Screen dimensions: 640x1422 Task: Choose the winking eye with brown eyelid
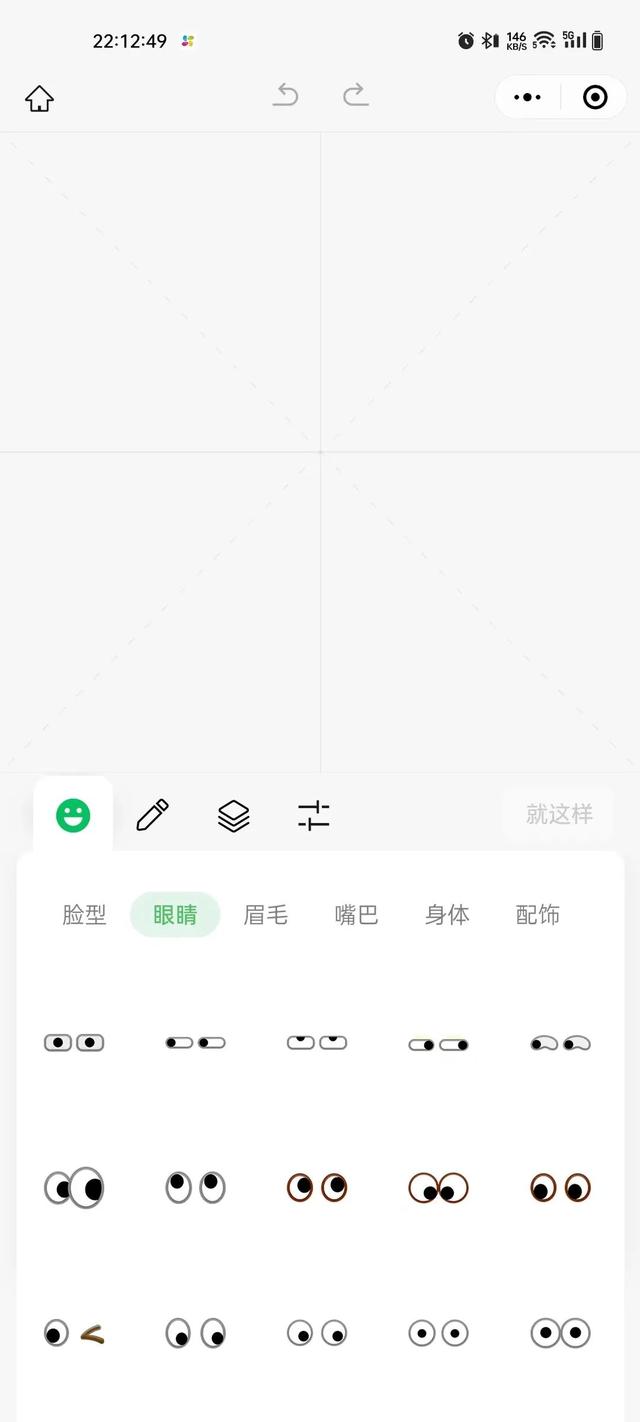pos(74,1333)
